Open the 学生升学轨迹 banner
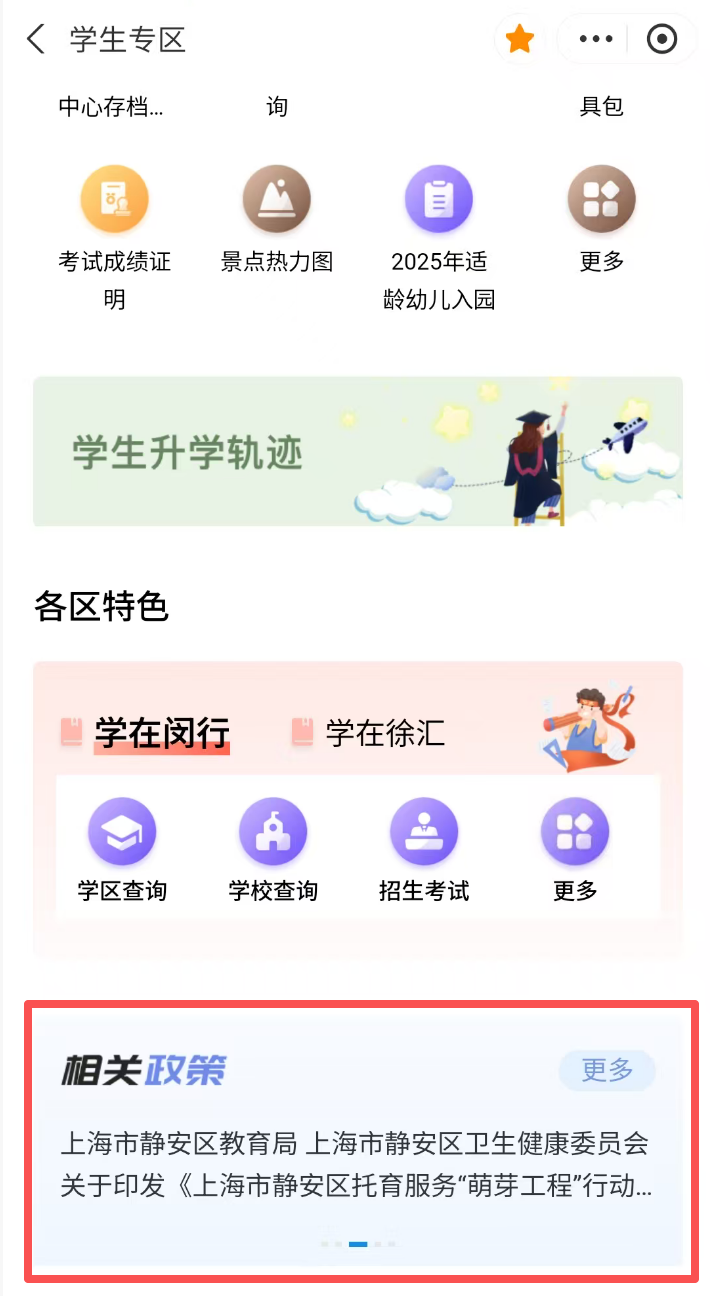Screen dimensions: 710x1296 point(358,452)
